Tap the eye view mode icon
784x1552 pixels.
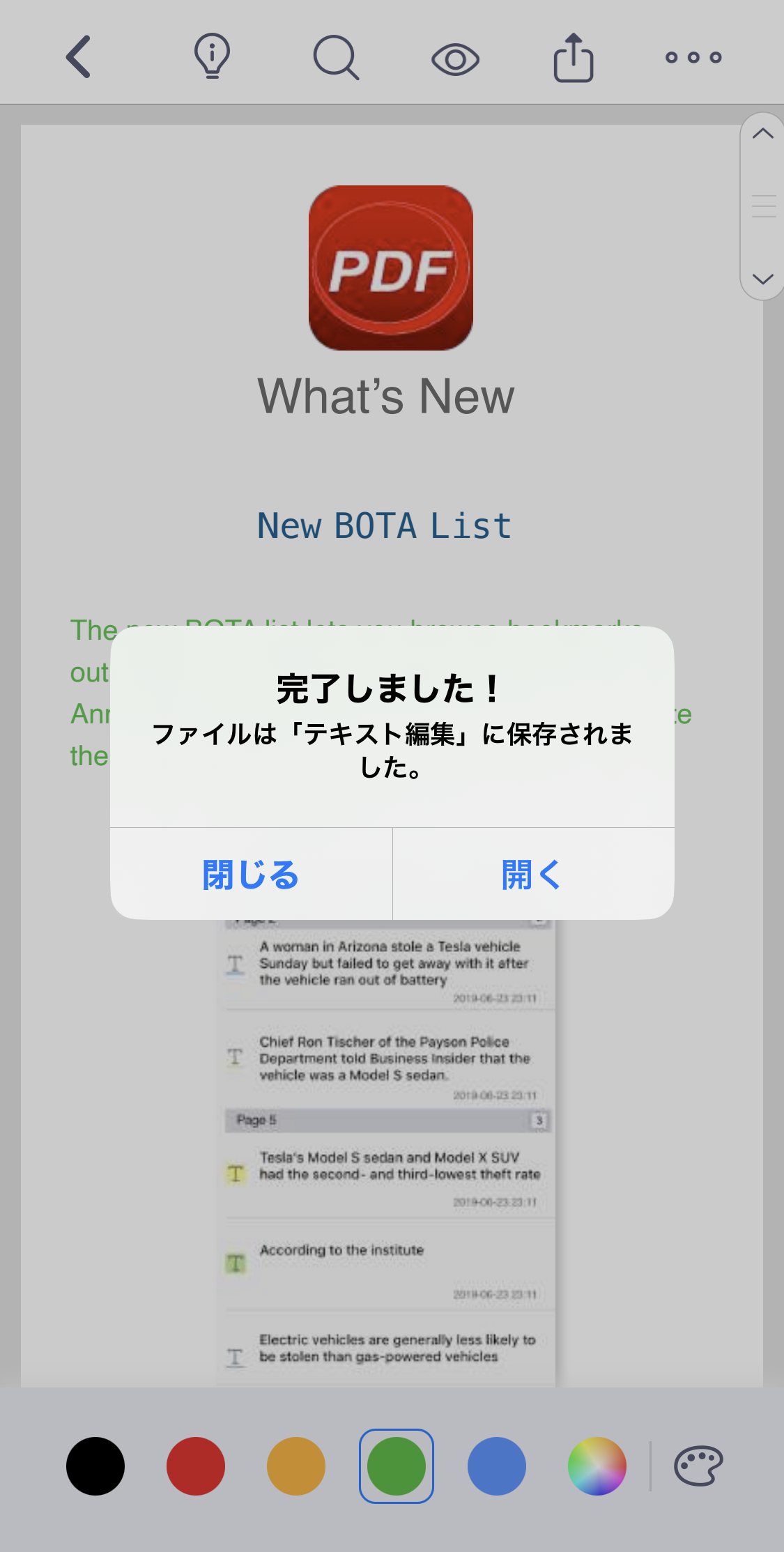(x=455, y=59)
